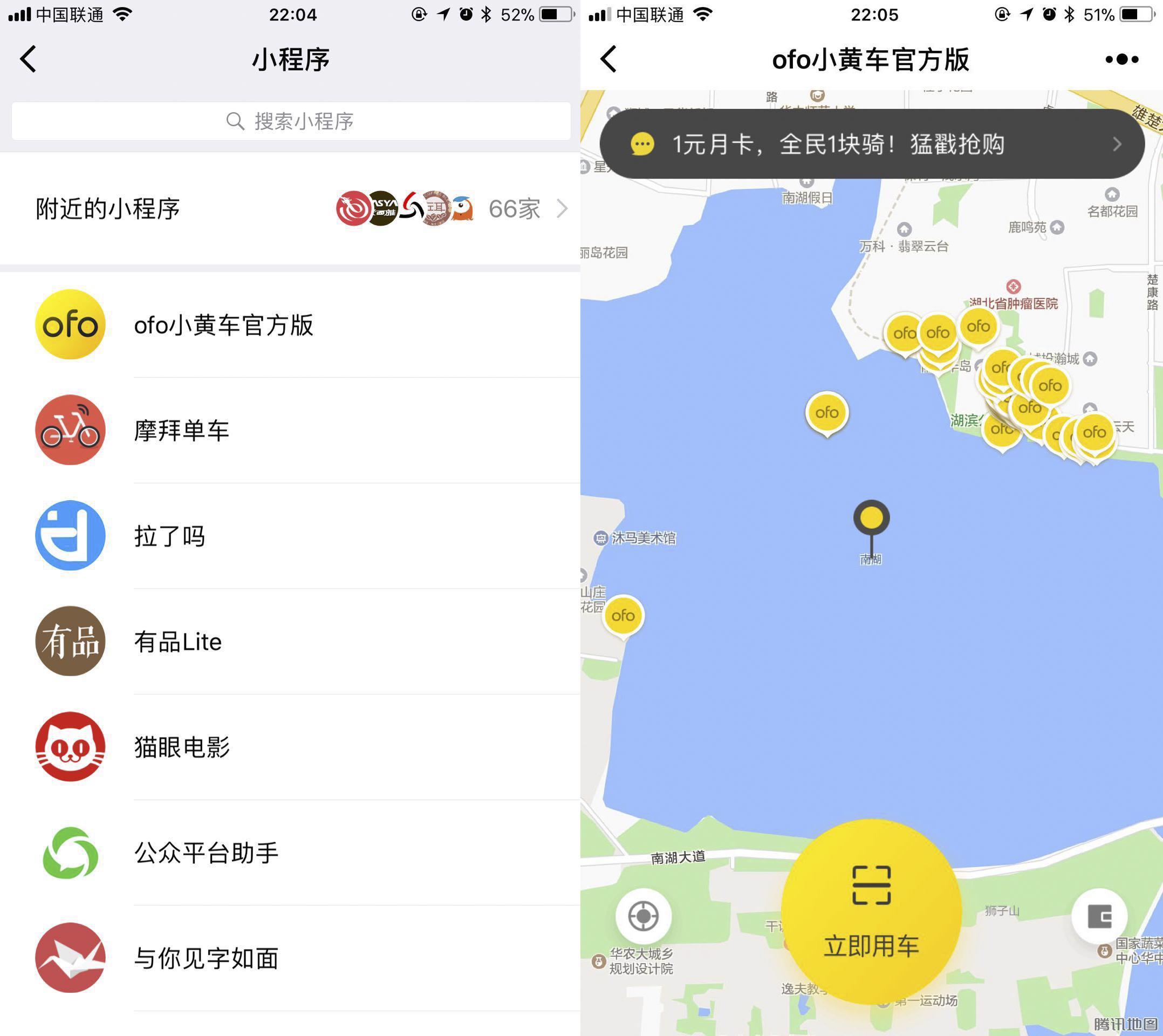
Task: Open 公众平台助手 mini program
Action: click(x=290, y=853)
